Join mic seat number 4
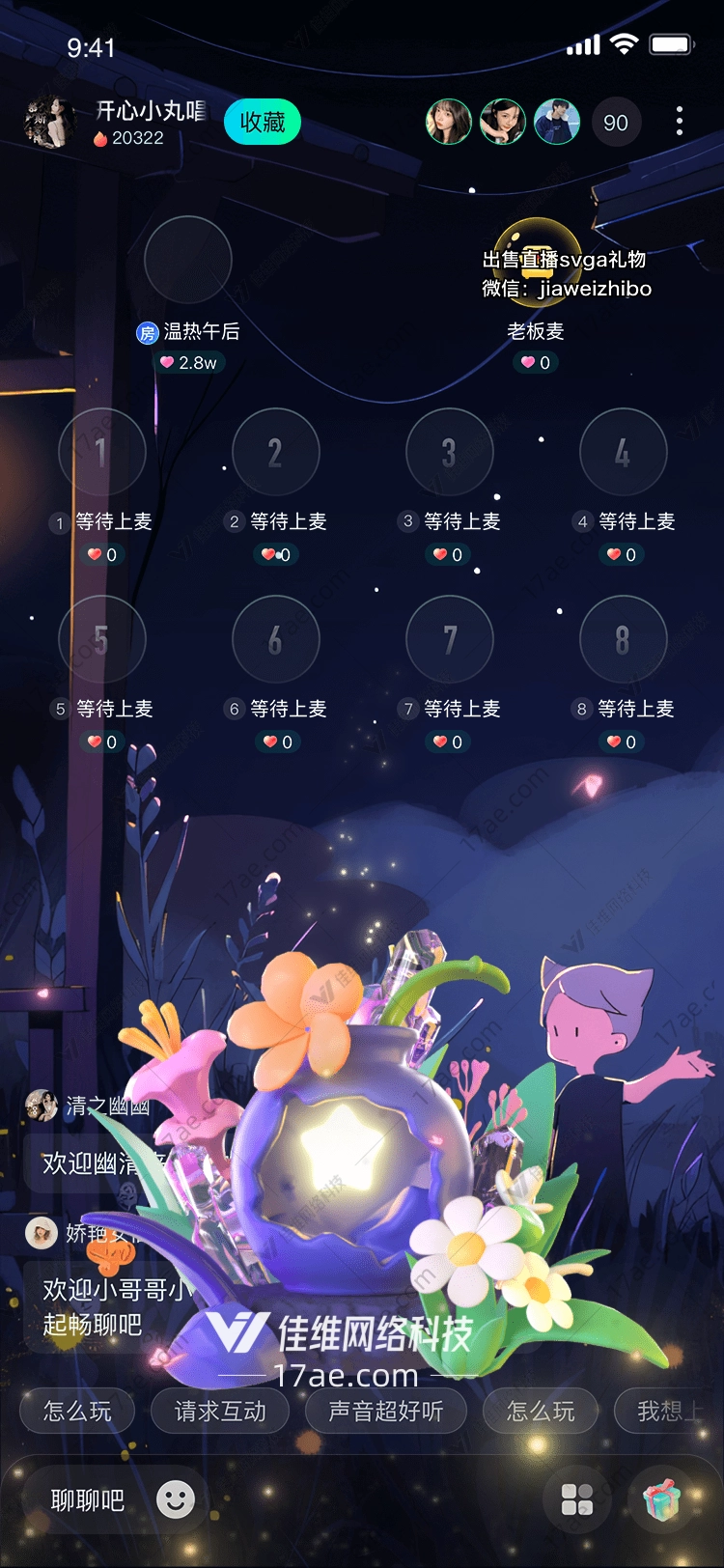724x1568 pixels. pos(624,452)
